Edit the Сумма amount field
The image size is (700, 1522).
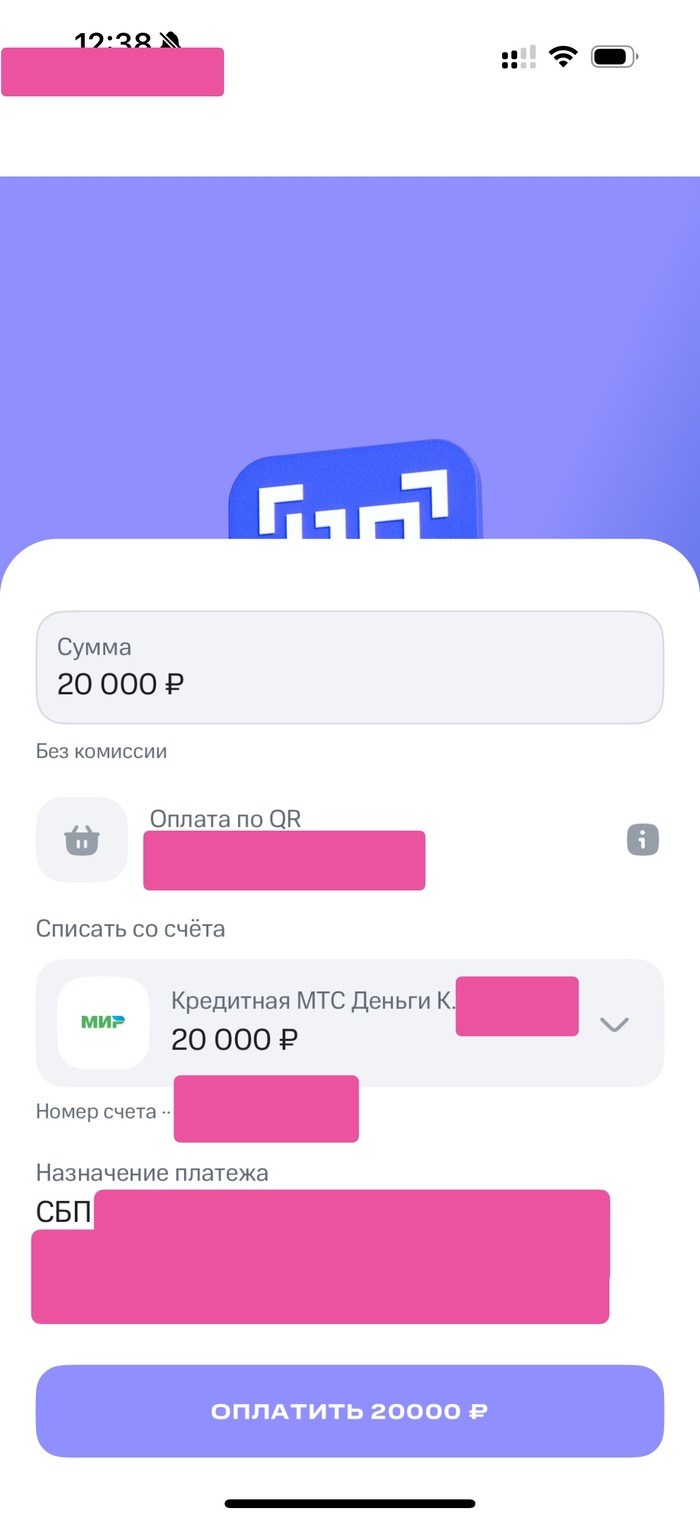click(349, 667)
